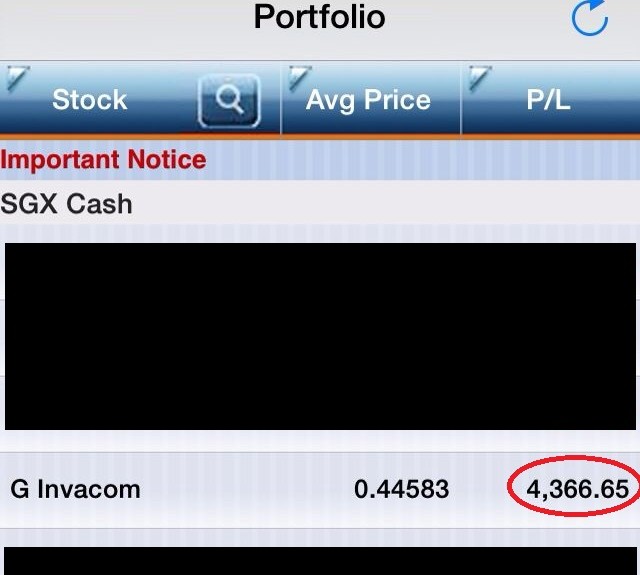Open the Important Notice
640x575 pixels.
104,160
